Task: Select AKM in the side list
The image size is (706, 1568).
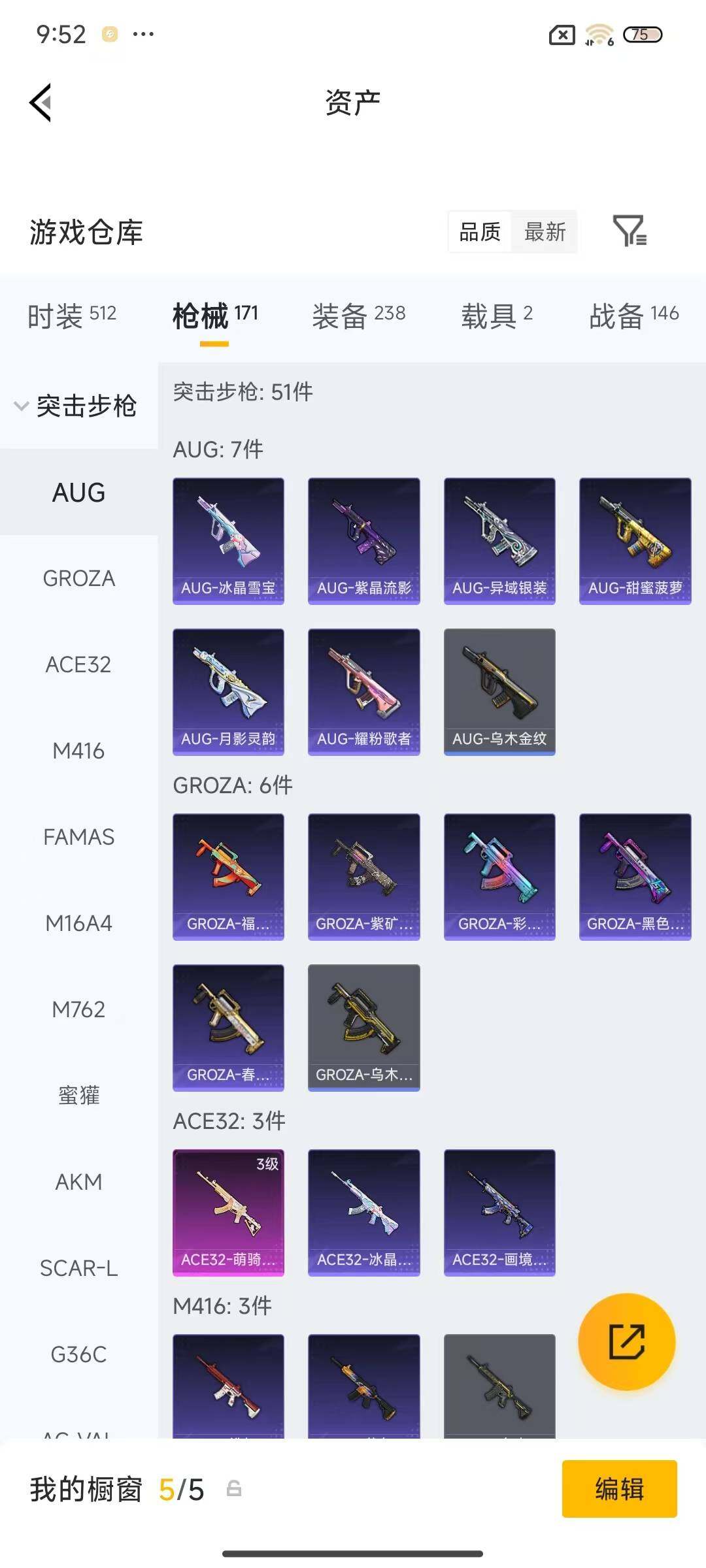Action: click(x=78, y=1182)
